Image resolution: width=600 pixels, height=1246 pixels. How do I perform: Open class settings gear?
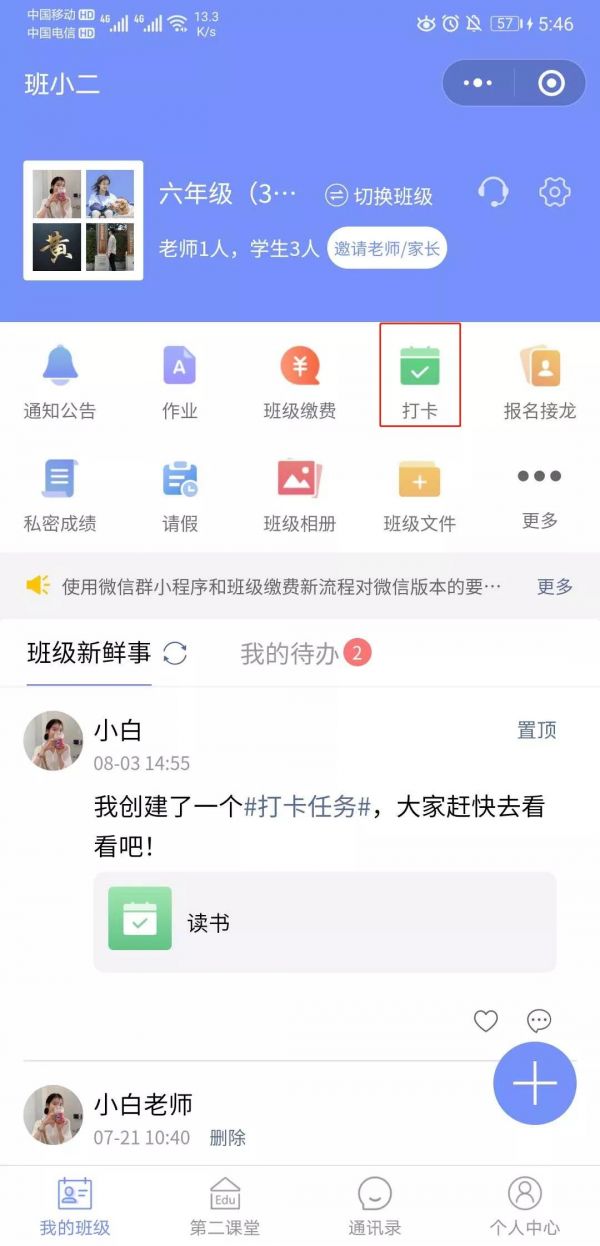tap(554, 192)
